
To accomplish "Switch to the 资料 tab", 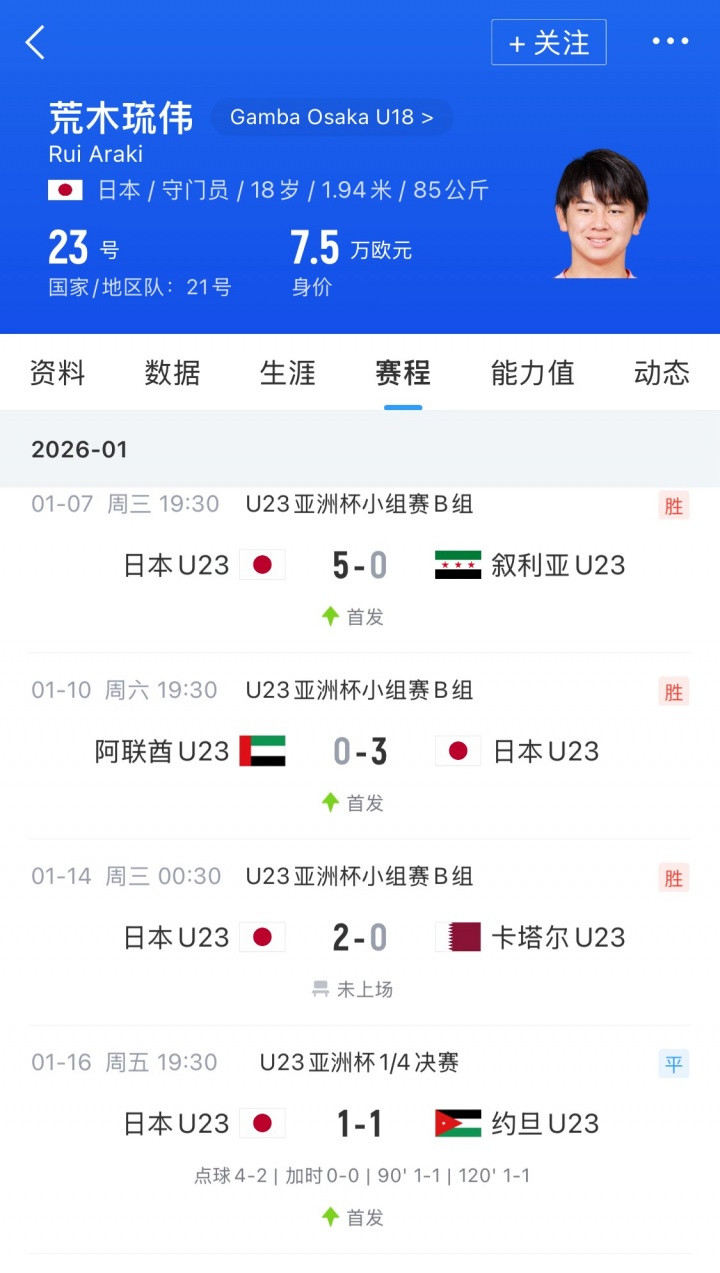I will (58, 373).
